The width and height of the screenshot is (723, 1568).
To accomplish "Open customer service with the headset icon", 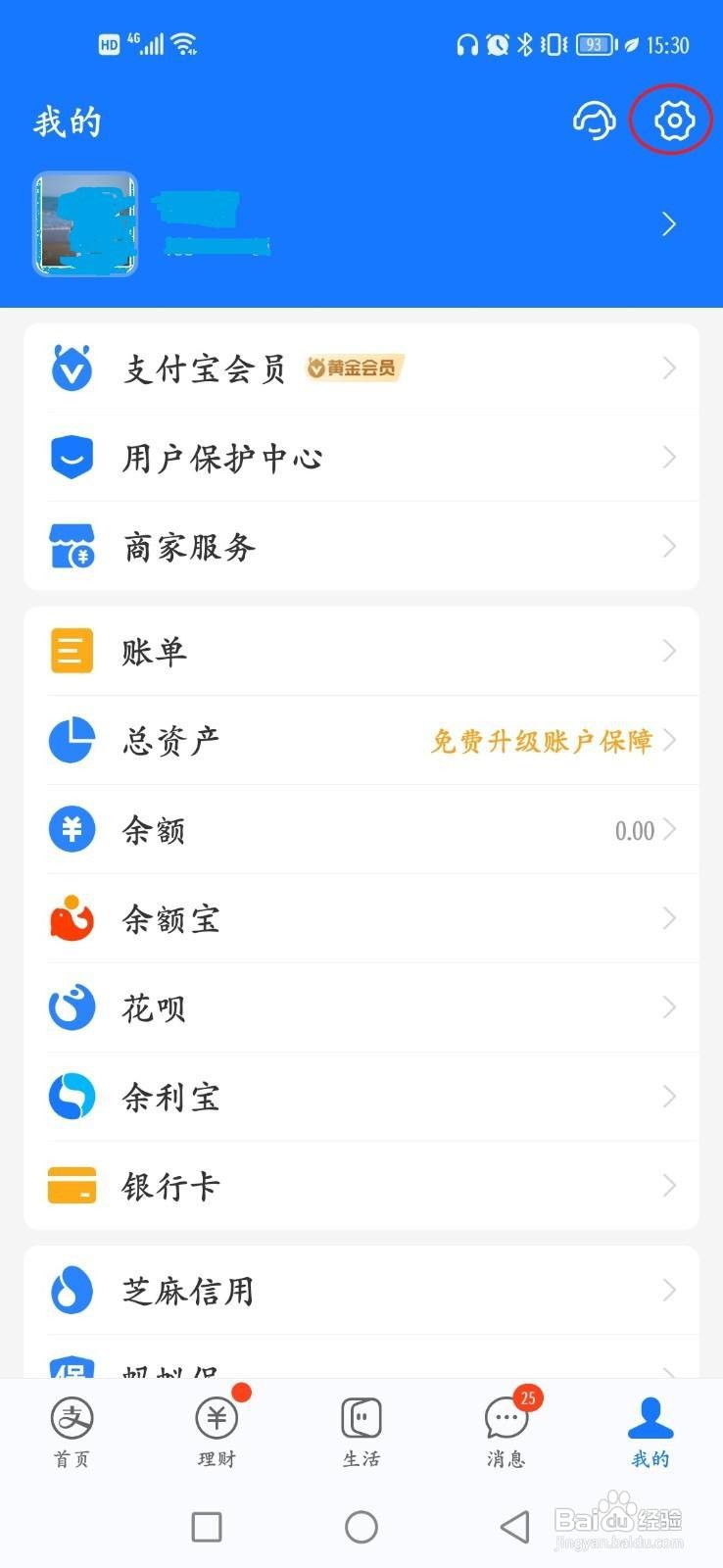I will tap(593, 122).
